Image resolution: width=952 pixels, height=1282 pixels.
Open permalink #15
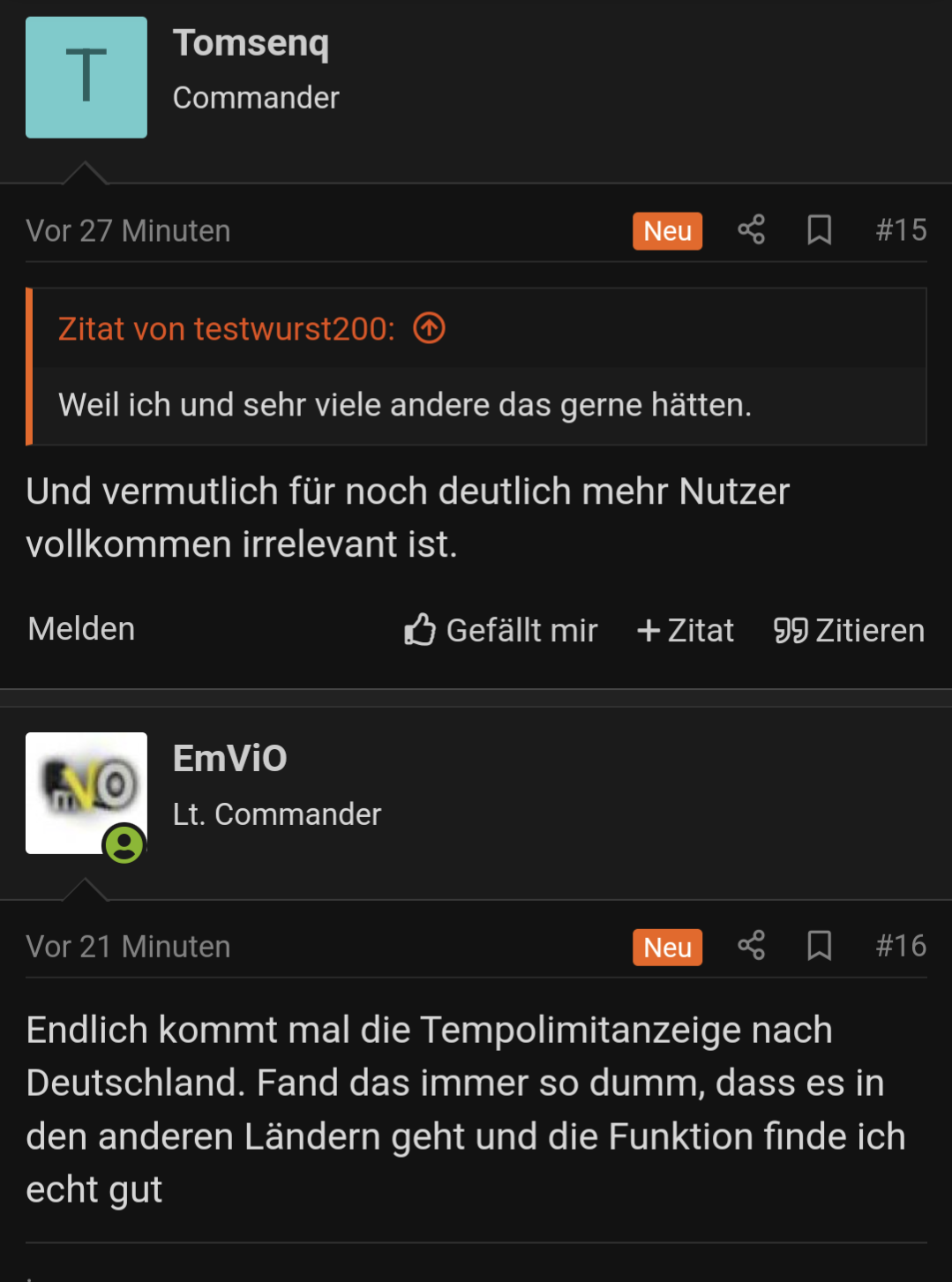(900, 230)
